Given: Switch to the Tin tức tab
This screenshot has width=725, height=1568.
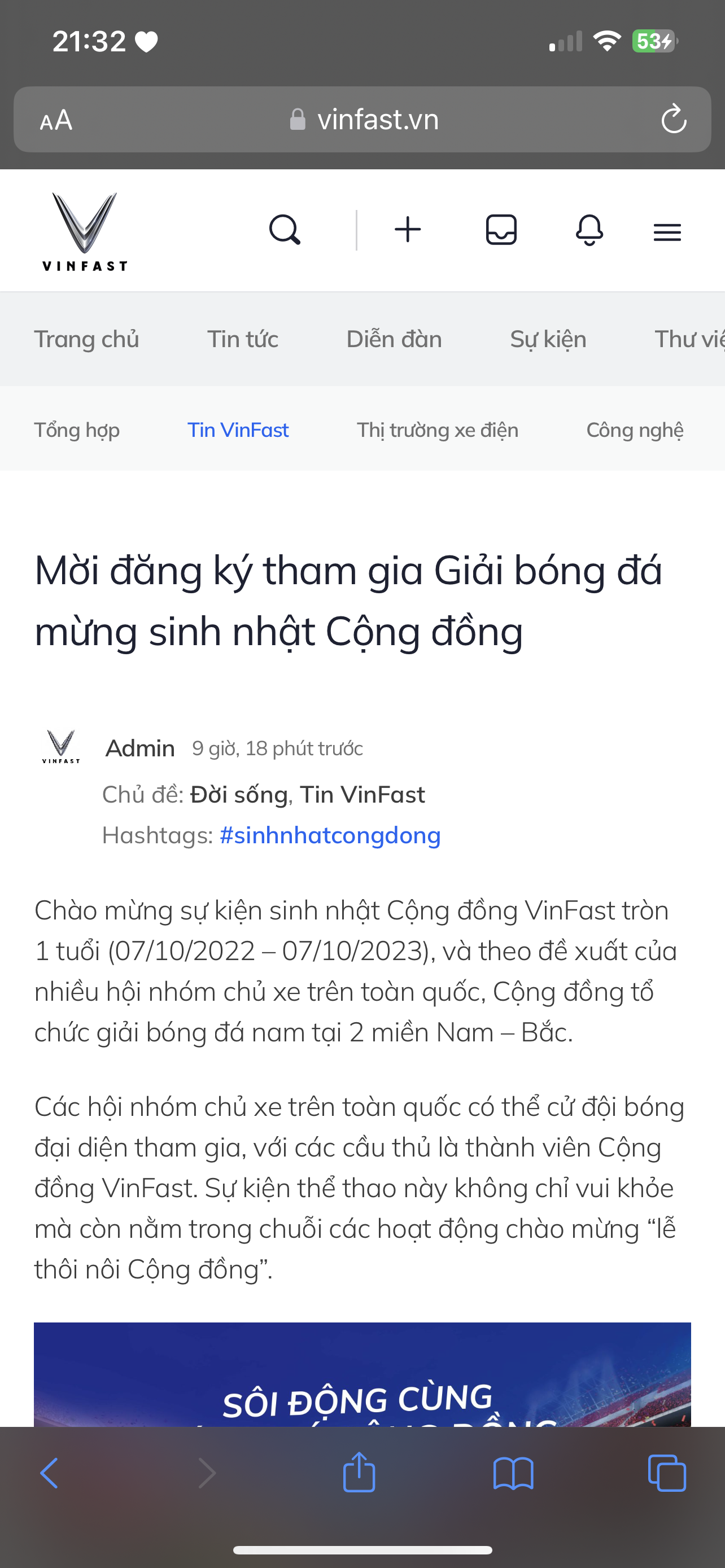Looking at the screenshot, I should [x=242, y=339].
